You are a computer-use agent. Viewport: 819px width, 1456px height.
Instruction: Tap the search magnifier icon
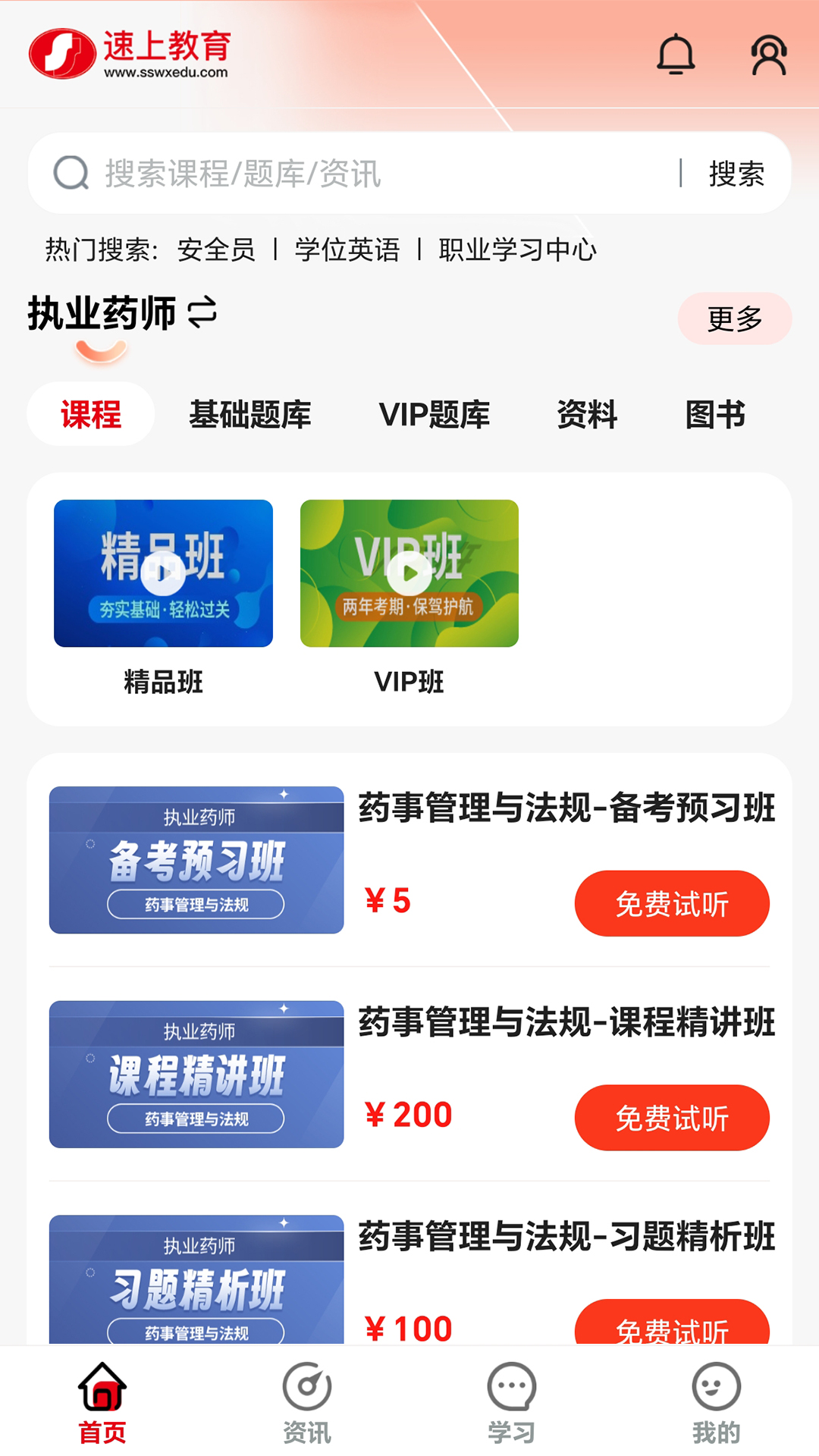tap(70, 172)
